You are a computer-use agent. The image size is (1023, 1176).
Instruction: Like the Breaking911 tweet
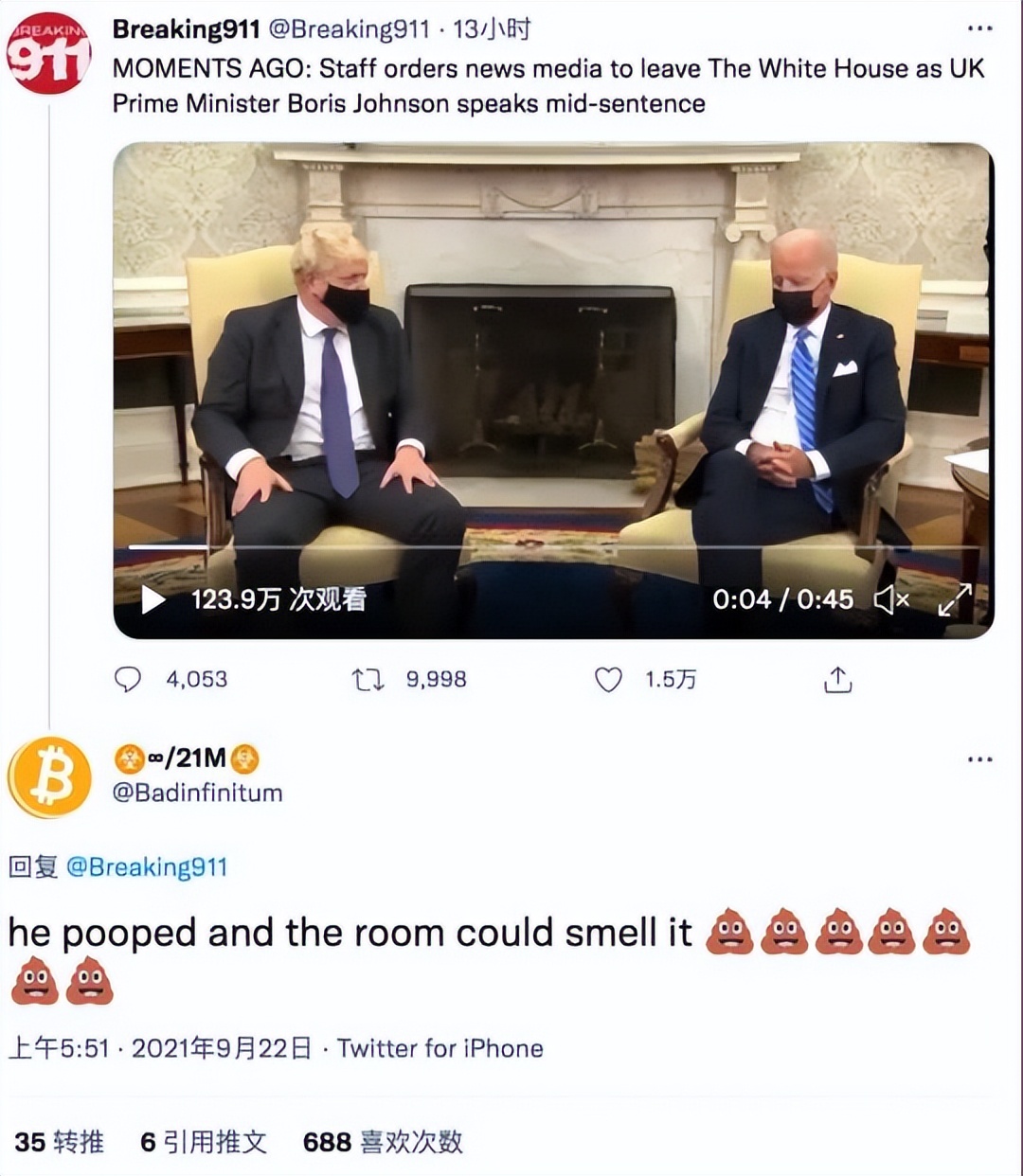point(608,679)
